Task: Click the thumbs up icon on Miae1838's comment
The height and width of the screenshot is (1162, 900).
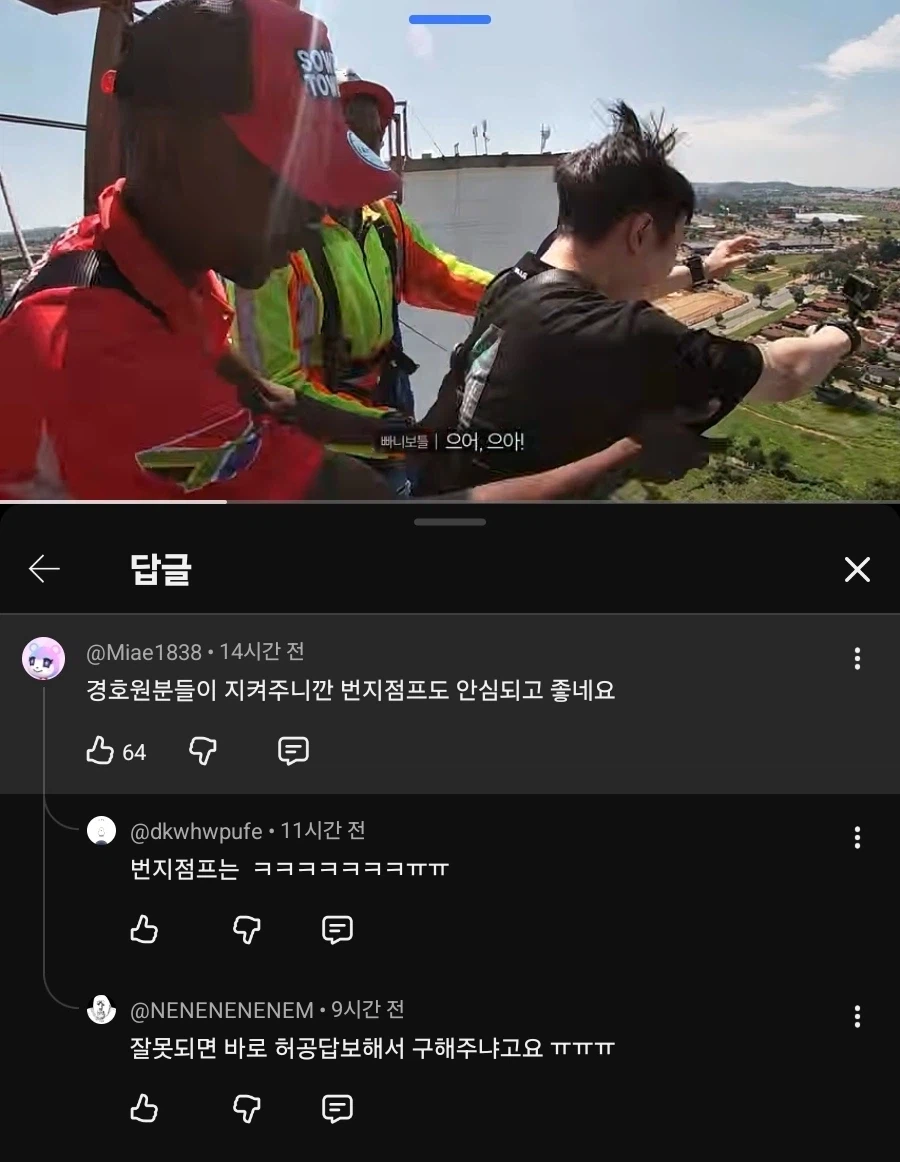Action: click(99, 750)
